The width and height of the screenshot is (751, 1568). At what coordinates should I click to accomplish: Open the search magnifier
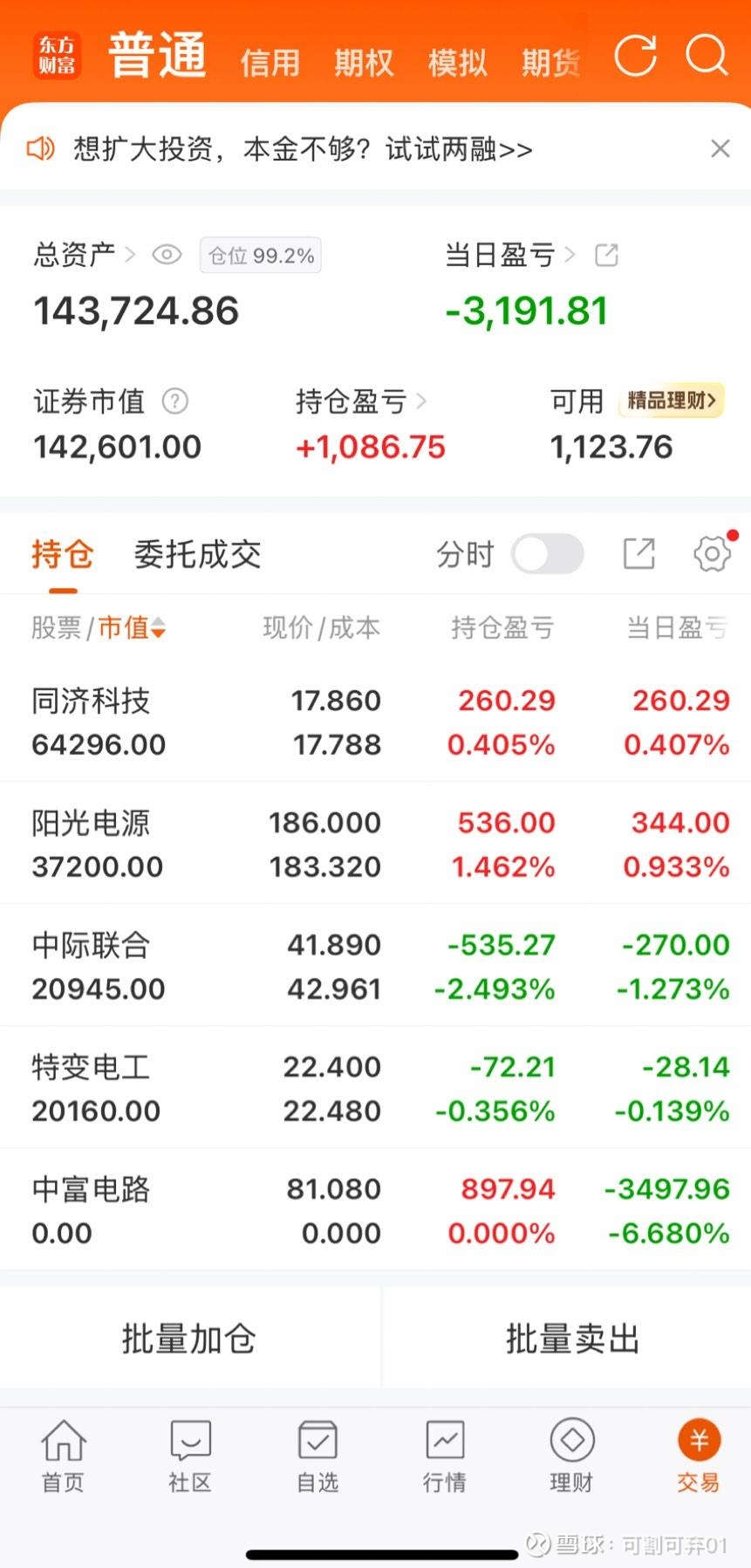(706, 57)
